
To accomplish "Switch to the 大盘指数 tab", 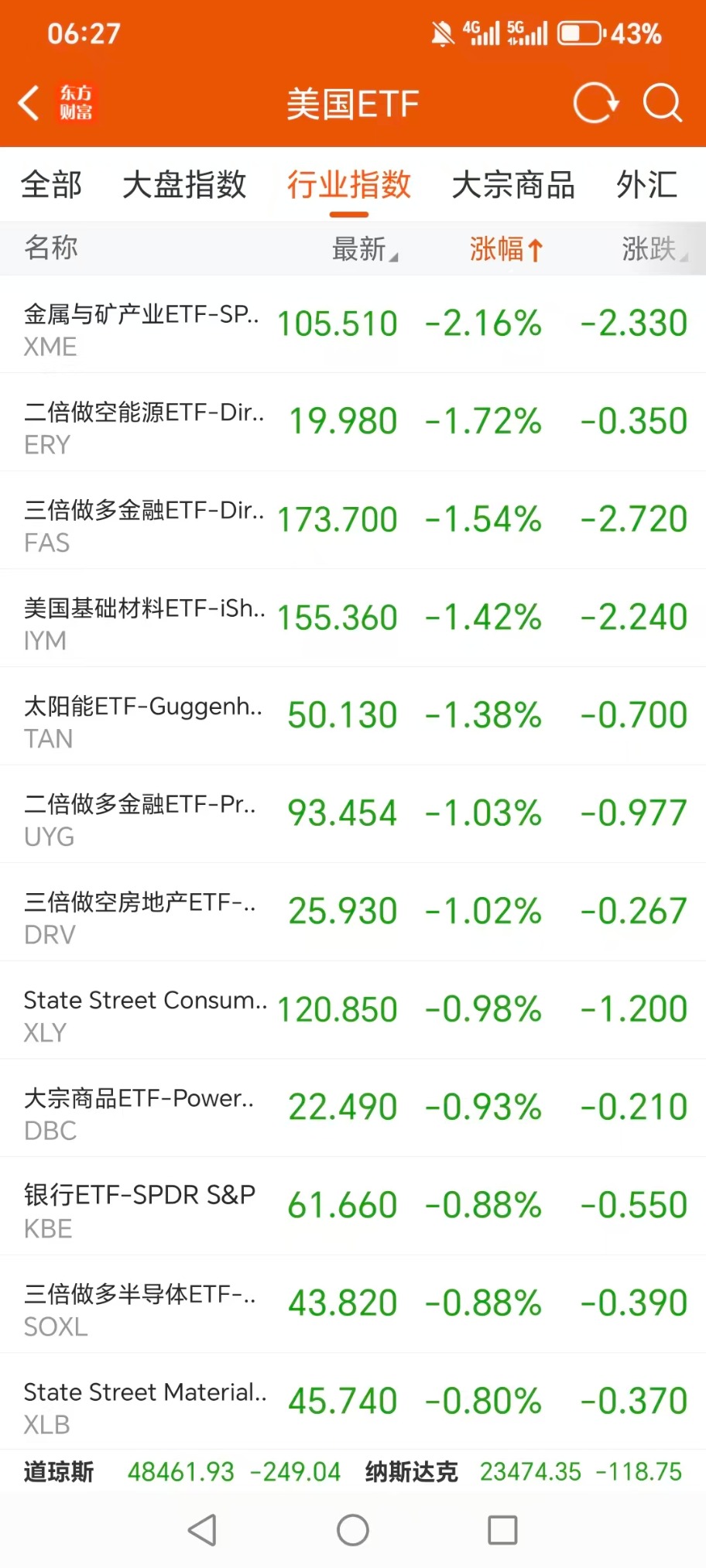I will pyautogui.click(x=184, y=185).
